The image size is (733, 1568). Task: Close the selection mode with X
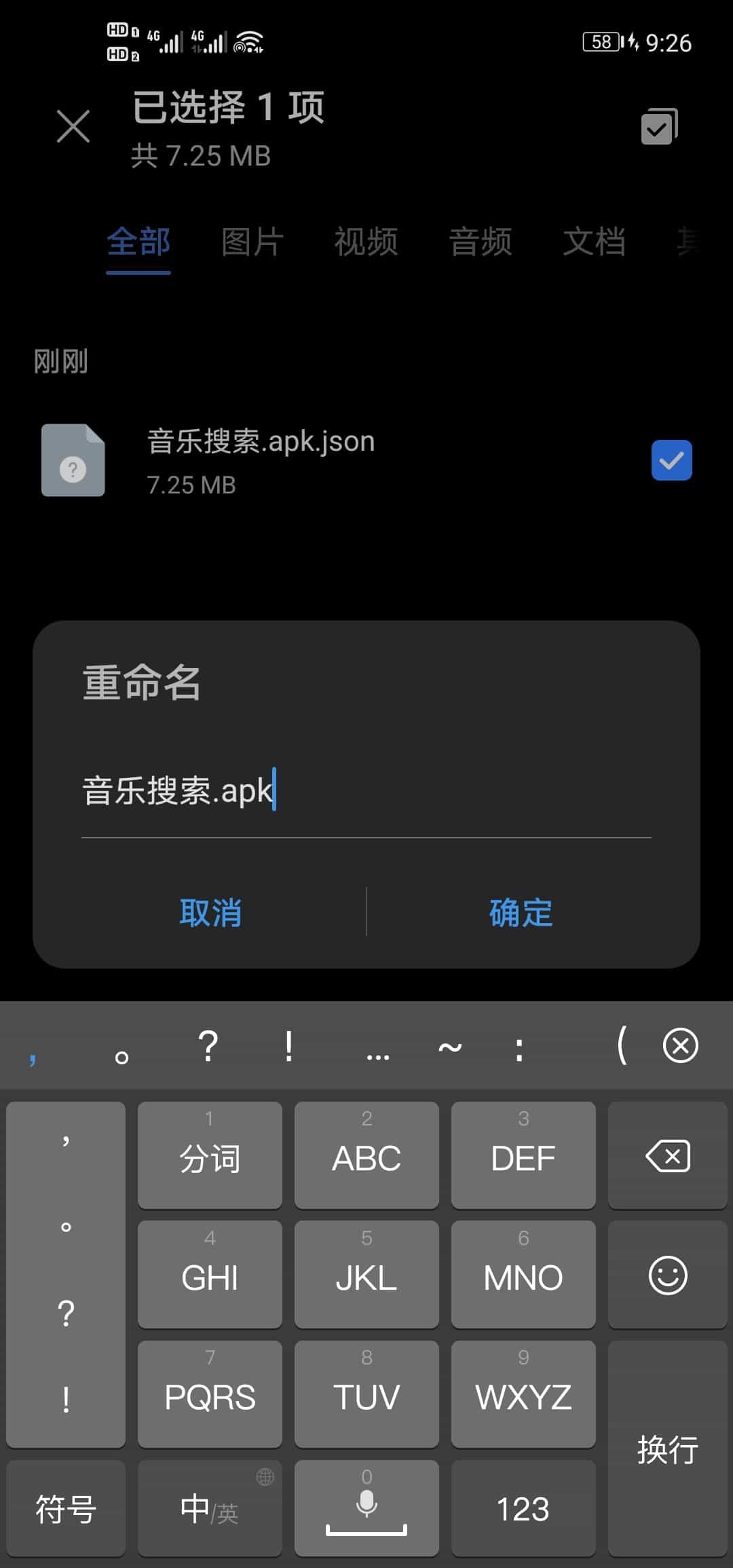pos(73,126)
